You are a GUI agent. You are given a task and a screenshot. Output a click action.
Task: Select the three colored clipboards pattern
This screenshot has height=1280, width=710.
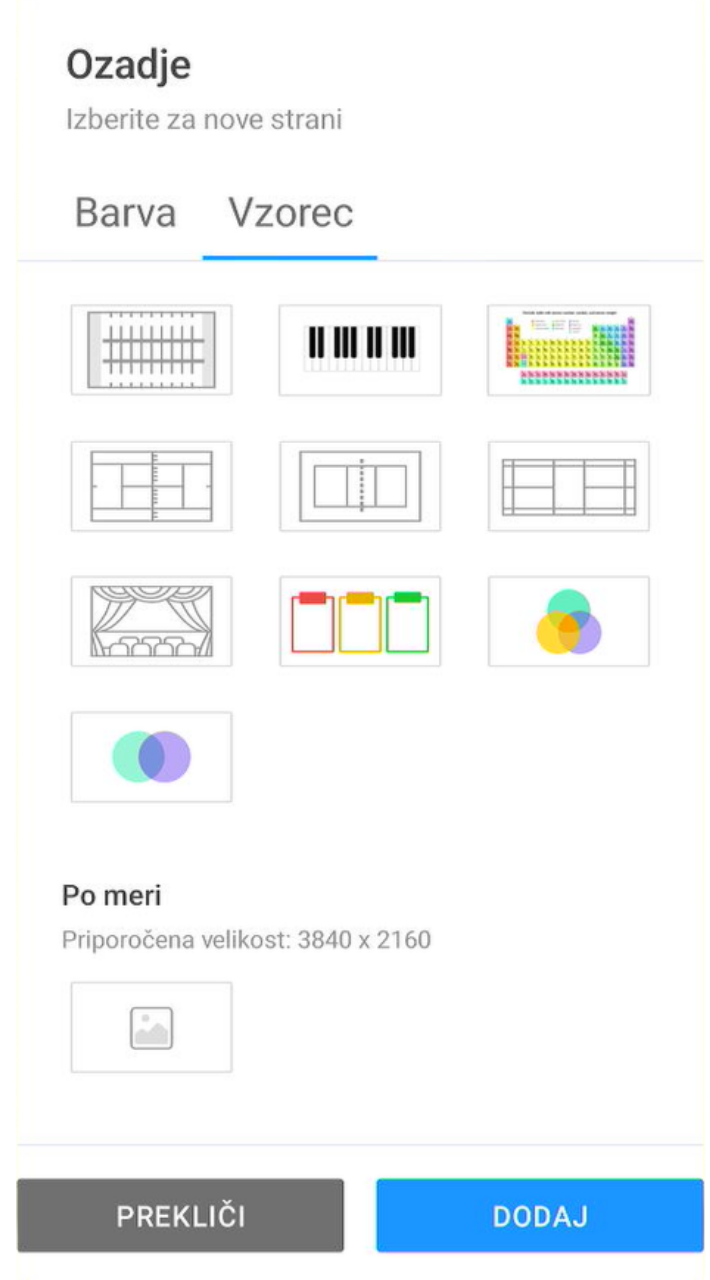click(360, 621)
